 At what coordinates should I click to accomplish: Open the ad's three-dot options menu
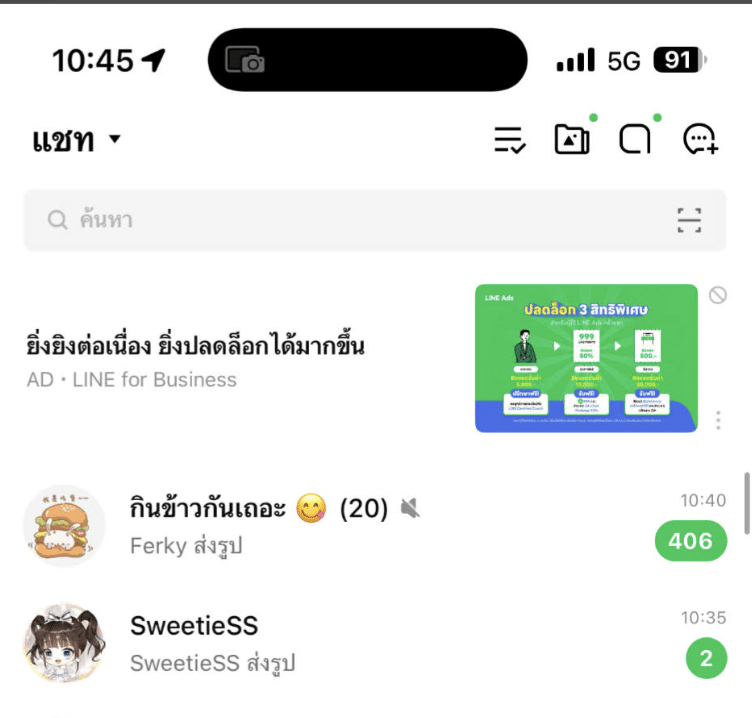click(x=718, y=420)
